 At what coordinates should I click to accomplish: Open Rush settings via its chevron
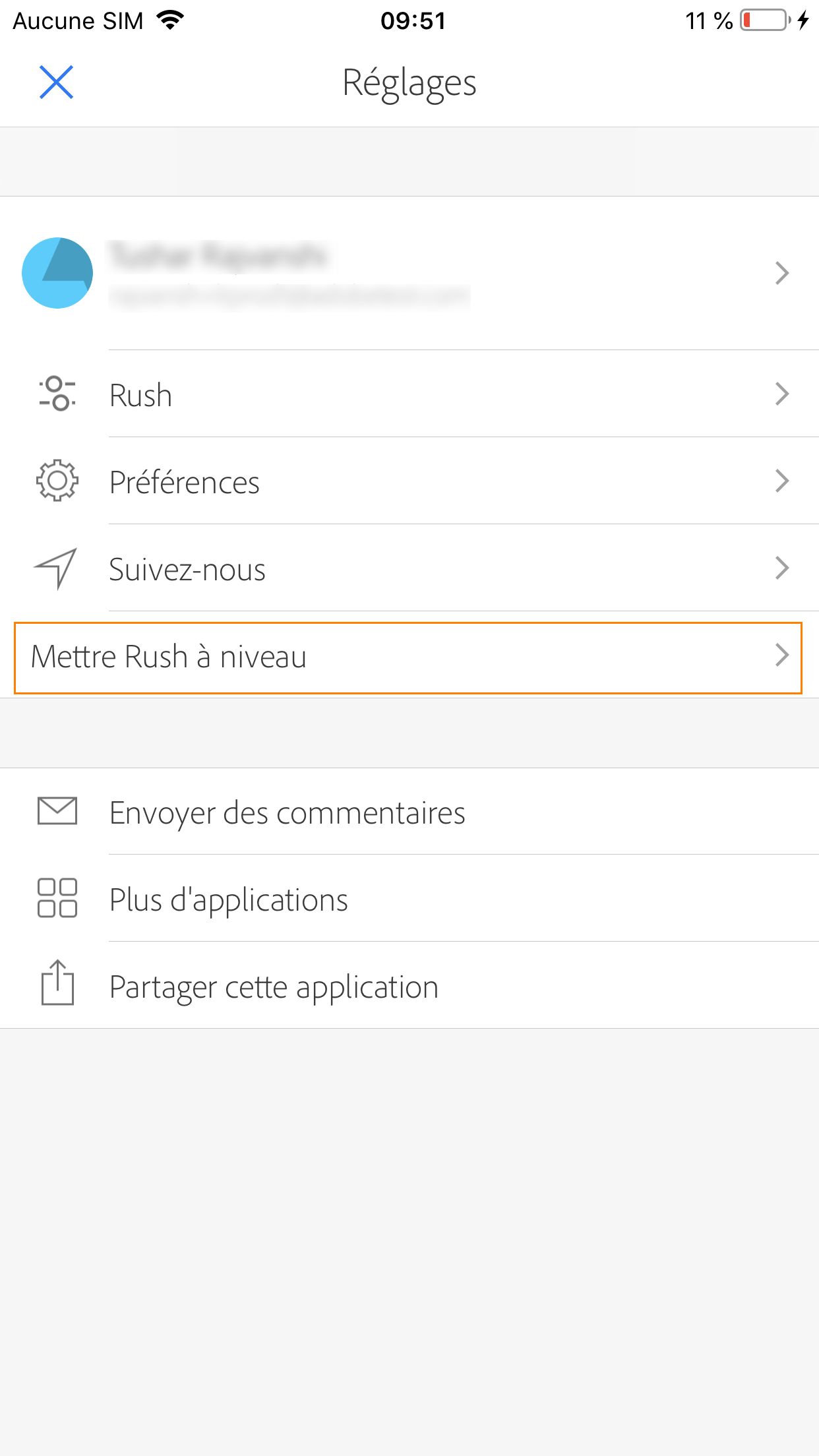coord(782,394)
